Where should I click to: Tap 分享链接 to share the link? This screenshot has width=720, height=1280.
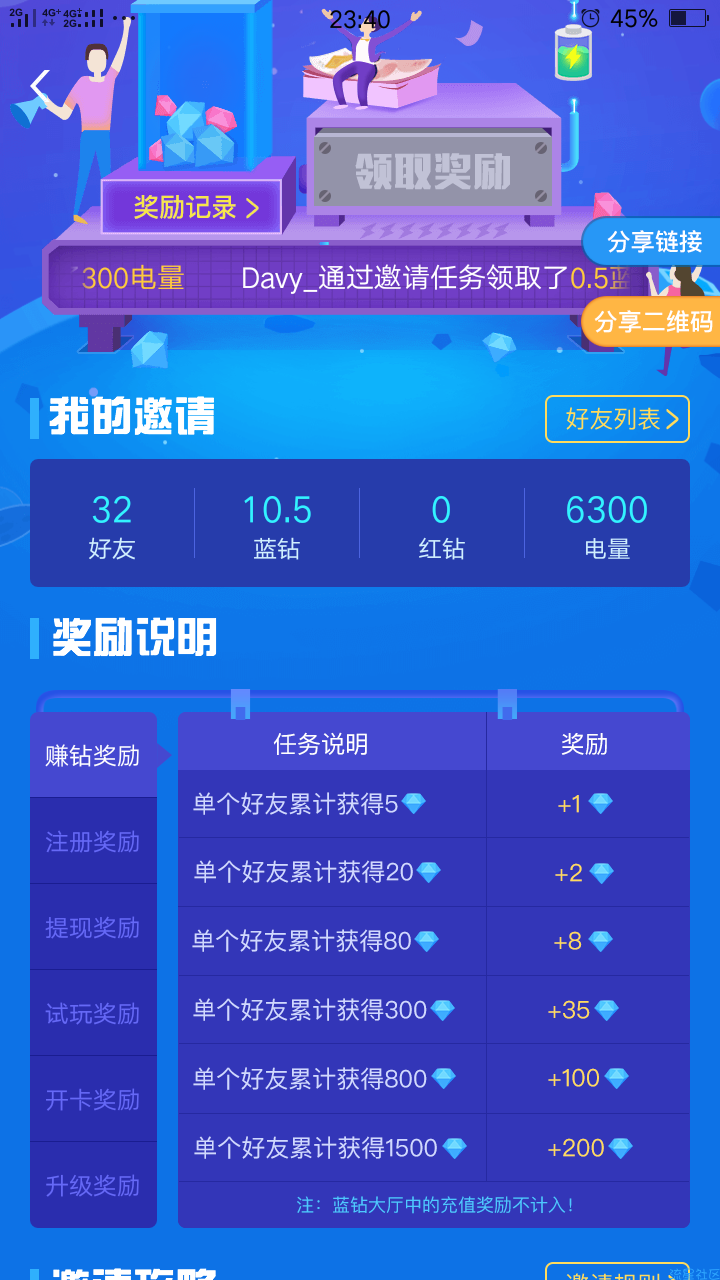pos(654,242)
